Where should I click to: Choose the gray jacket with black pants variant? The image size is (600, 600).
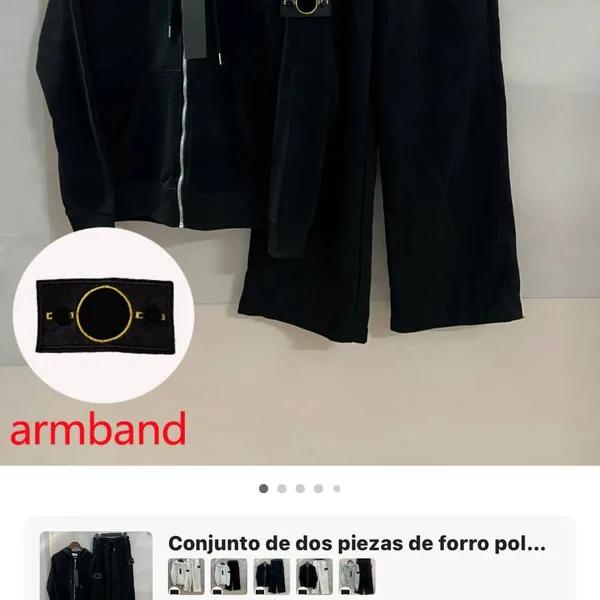(357, 577)
